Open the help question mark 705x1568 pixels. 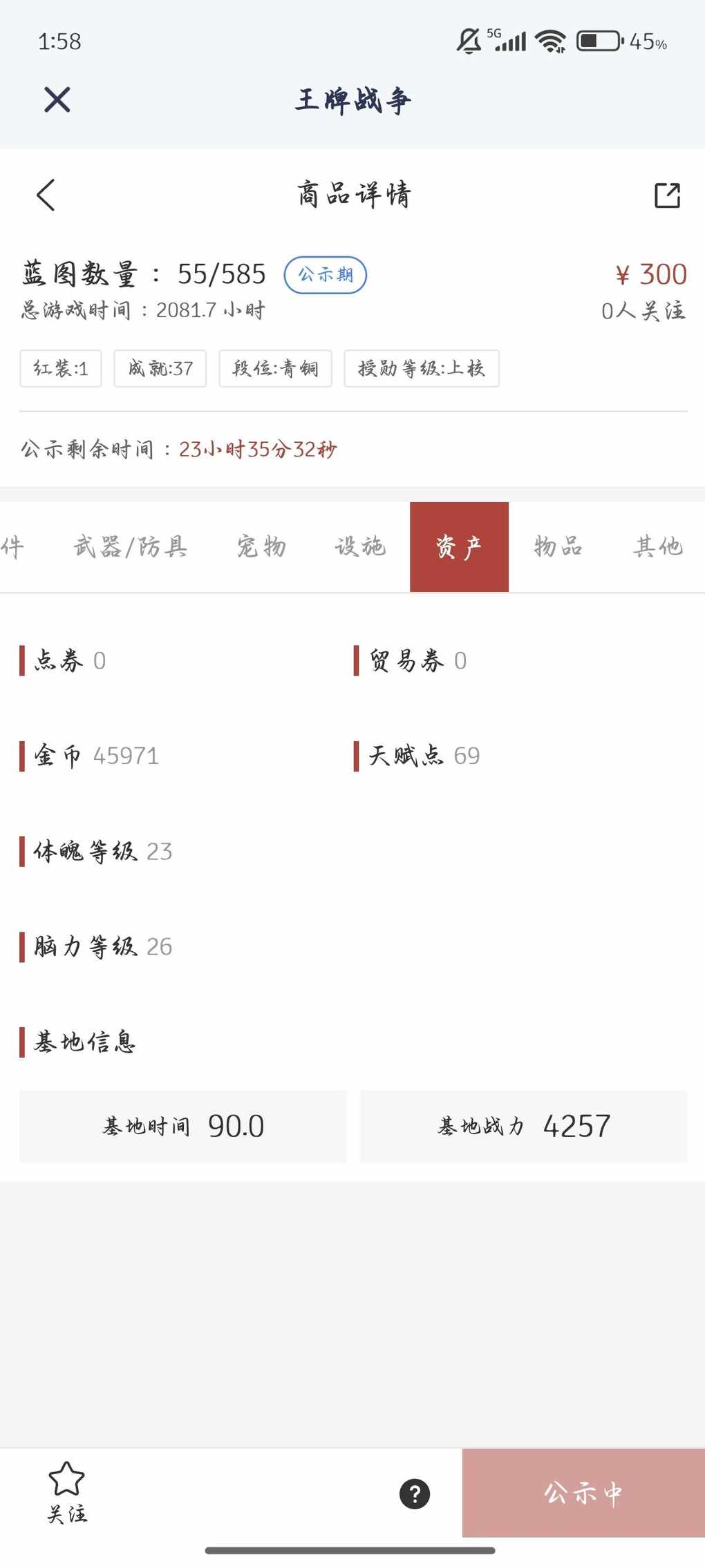(x=415, y=1493)
